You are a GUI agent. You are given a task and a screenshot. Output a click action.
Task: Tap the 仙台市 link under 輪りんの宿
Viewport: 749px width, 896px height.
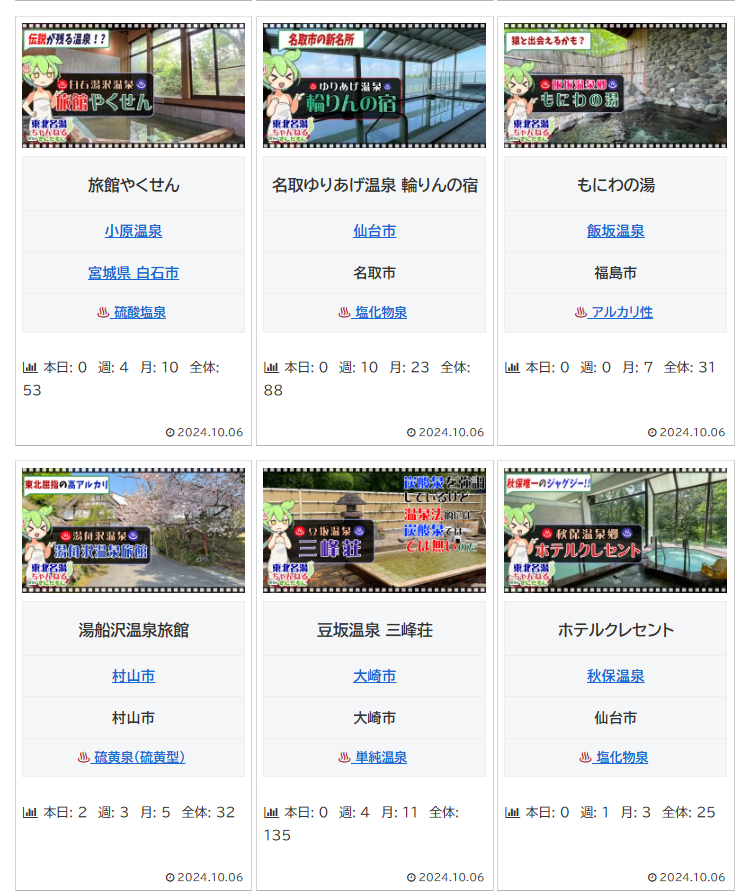pos(374,231)
